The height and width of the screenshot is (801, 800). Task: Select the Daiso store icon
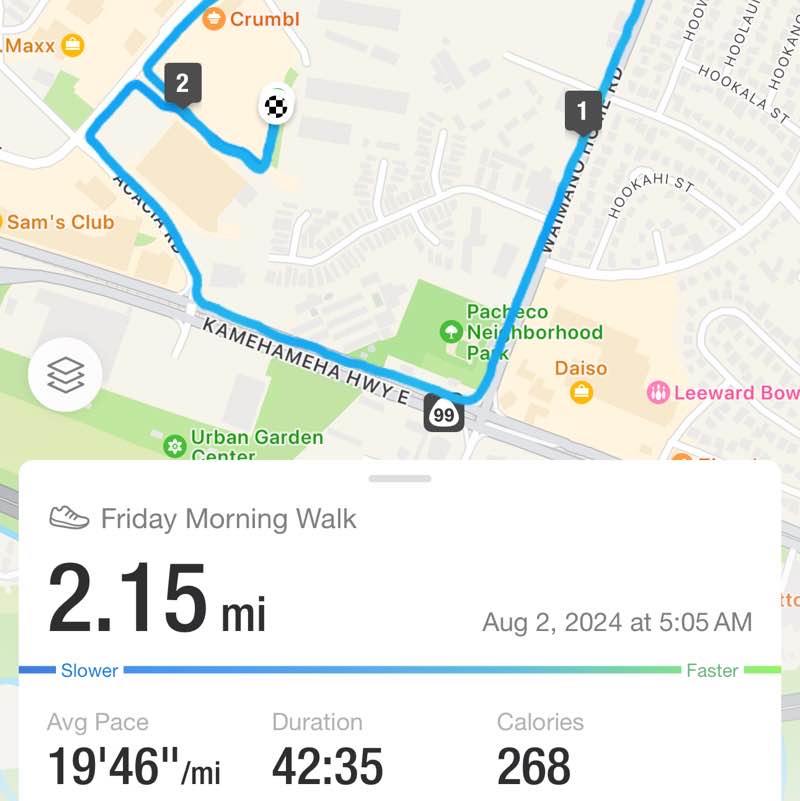[580, 391]
